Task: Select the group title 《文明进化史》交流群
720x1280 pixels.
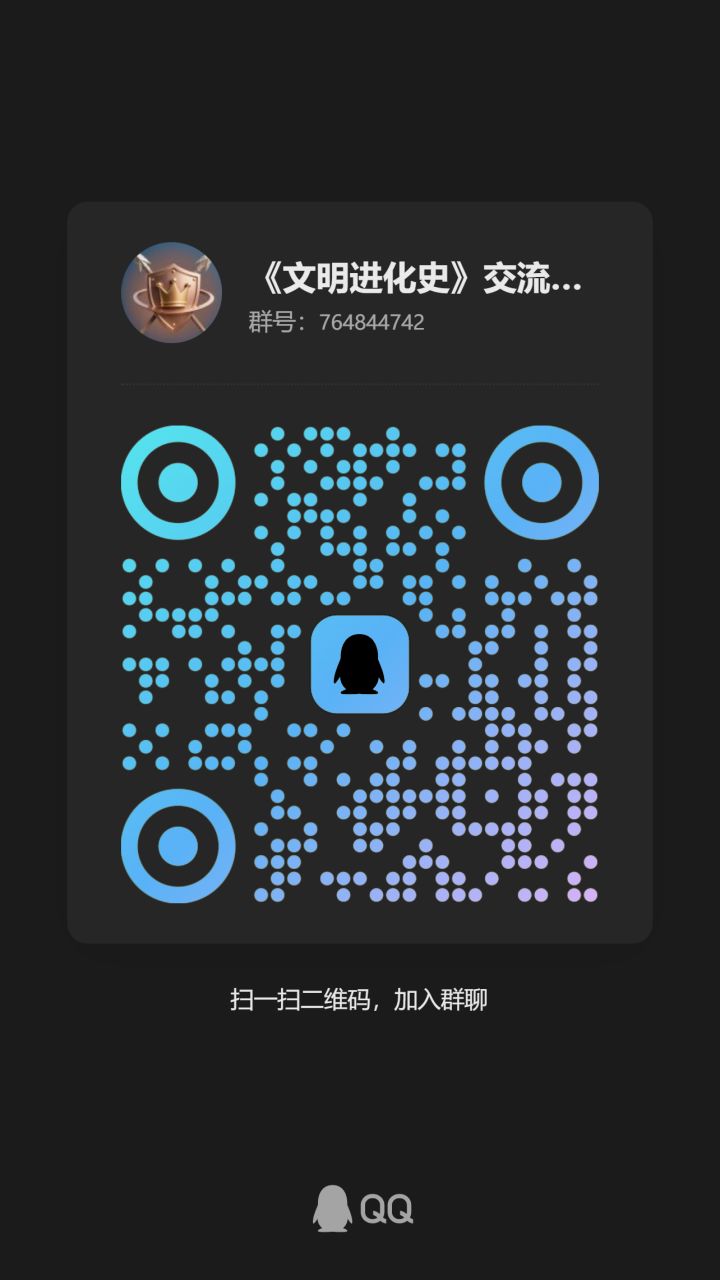Action: (415, 281)
